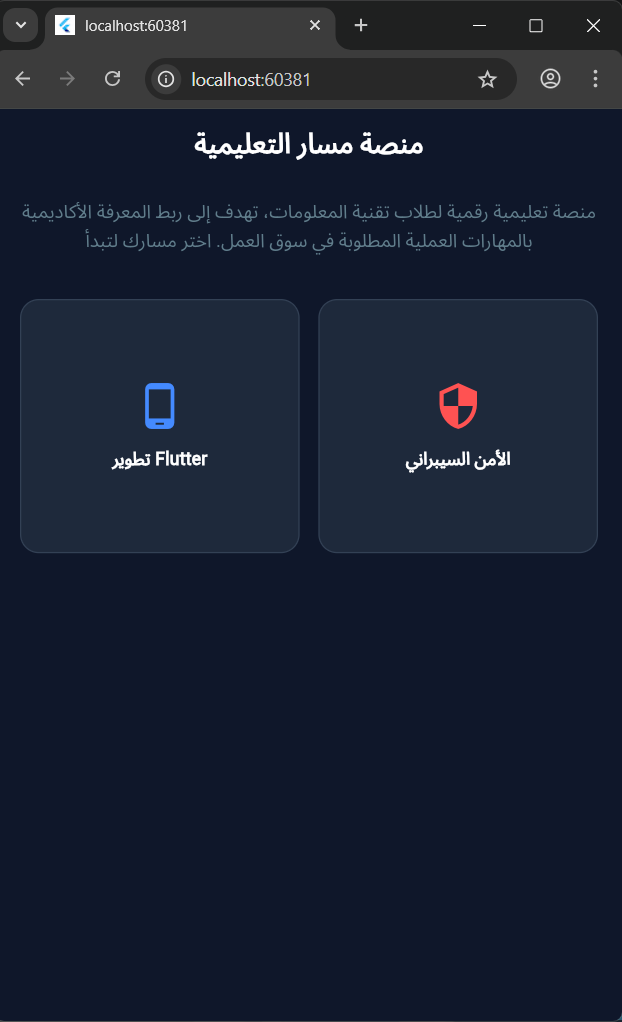Open a new browser tab
Viewport: 622px width, 1022px height.
(x=361, y=25)
